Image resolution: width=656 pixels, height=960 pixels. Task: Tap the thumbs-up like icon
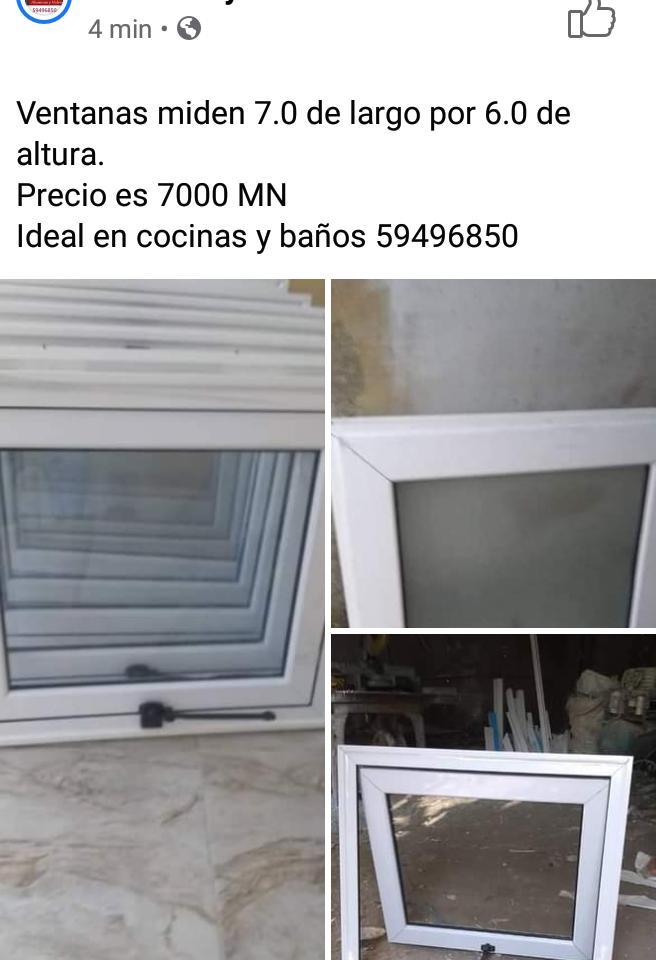tap(591, 20)
